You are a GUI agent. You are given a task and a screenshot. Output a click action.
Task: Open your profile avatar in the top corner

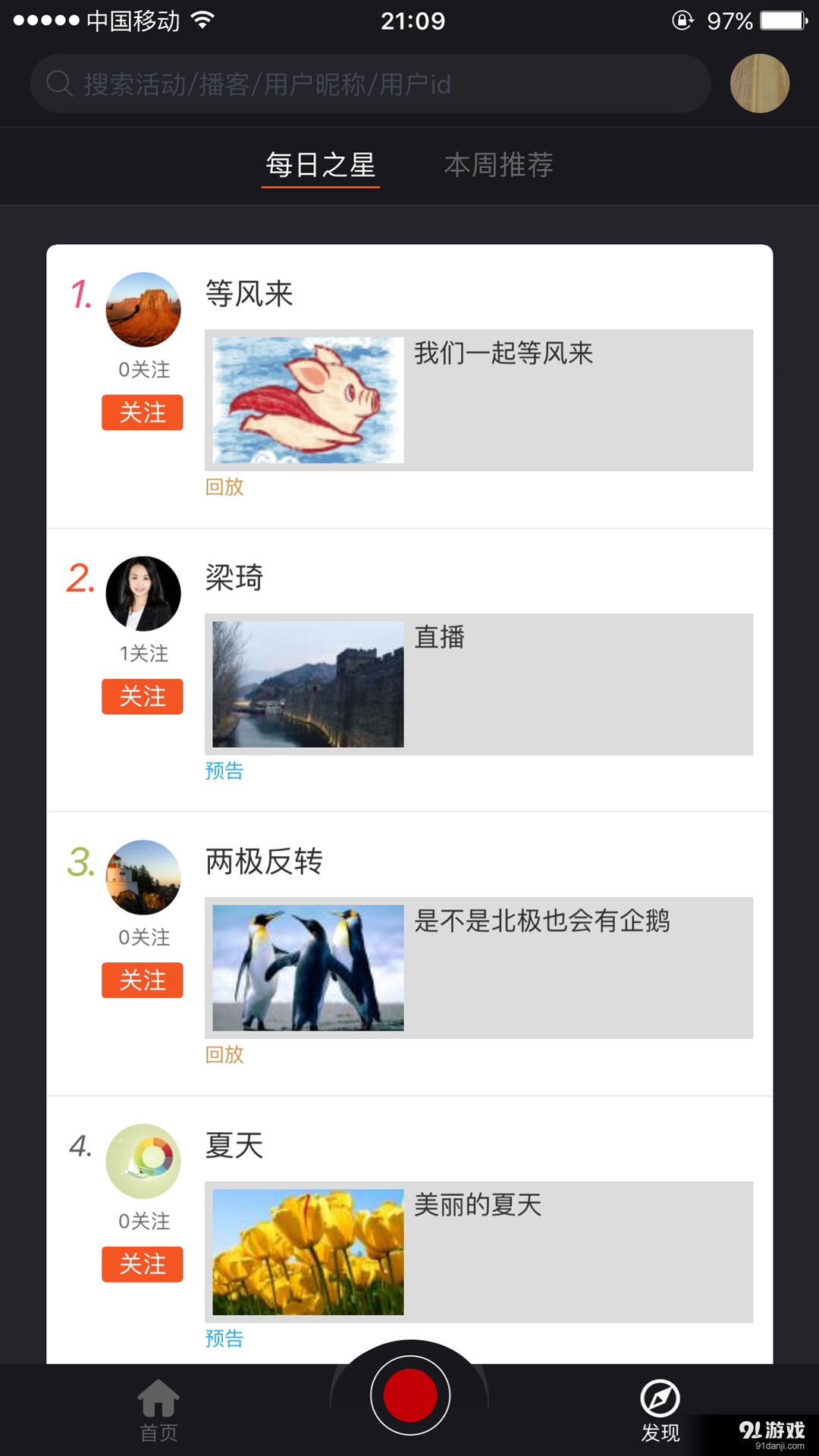coord(759,83)
